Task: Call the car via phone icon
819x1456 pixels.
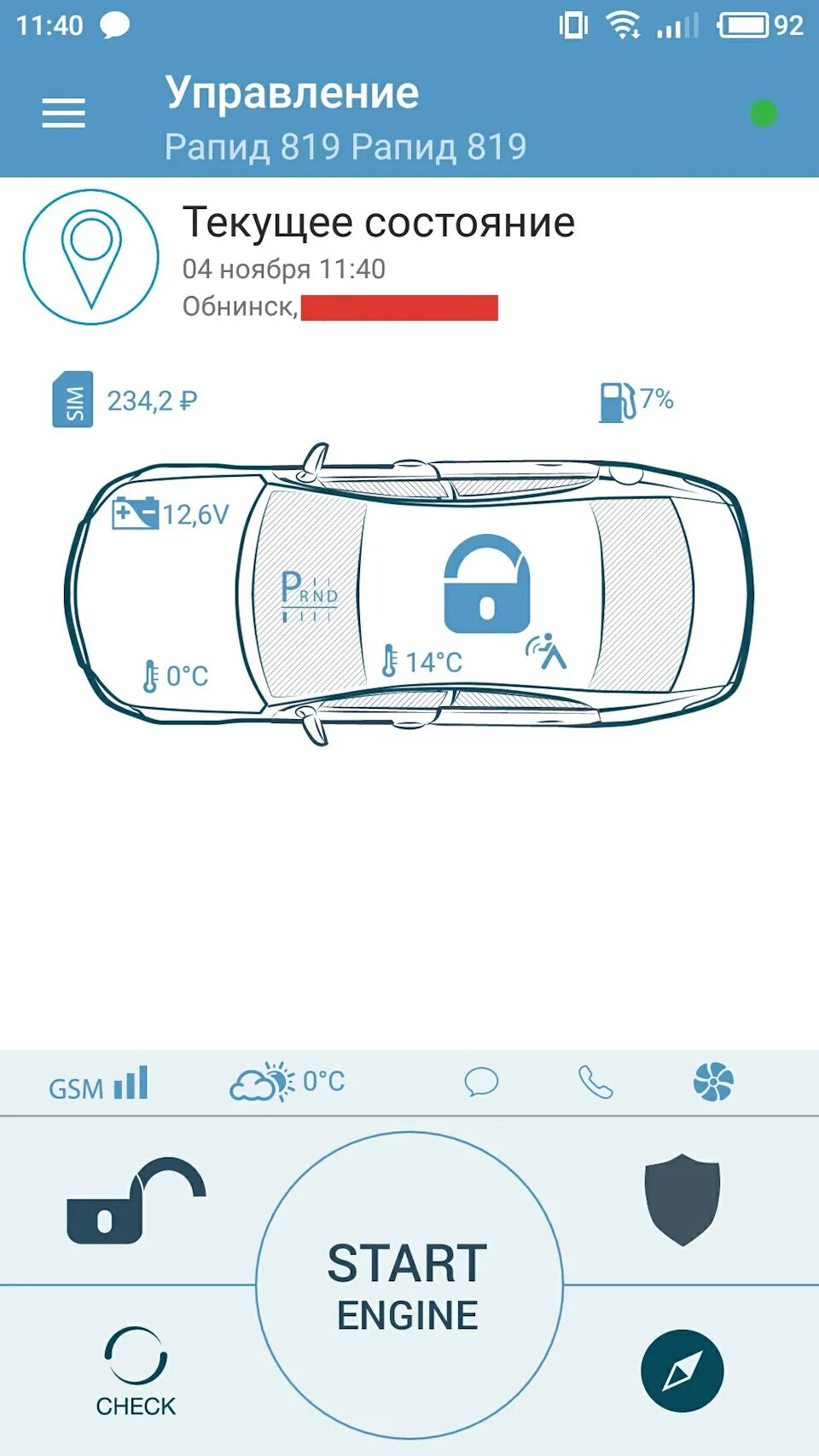Action: click(x=595, y=1082)
